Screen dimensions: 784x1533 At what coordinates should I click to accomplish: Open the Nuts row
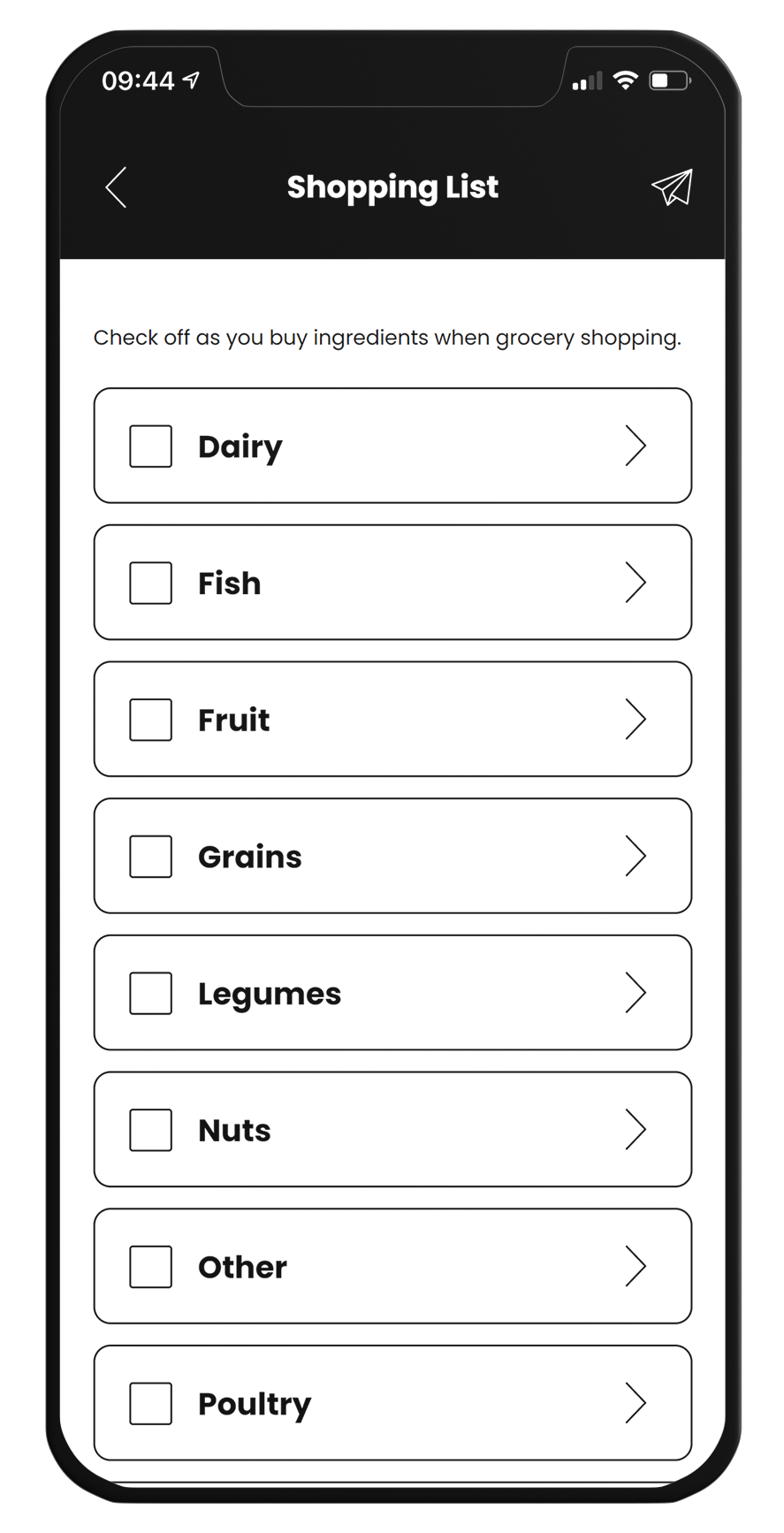click(392, 1129)
